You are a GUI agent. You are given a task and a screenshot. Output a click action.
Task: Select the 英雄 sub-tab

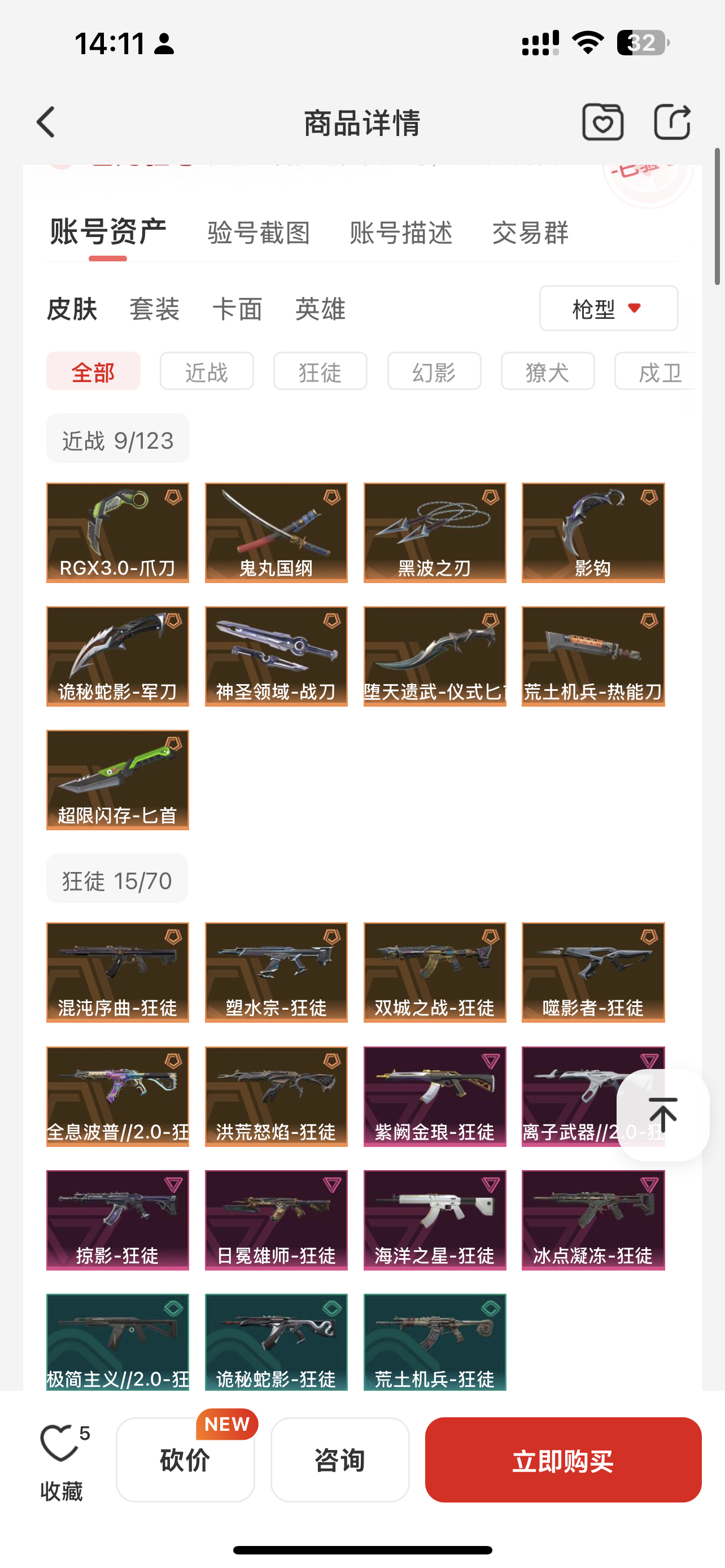pos(320,309)
